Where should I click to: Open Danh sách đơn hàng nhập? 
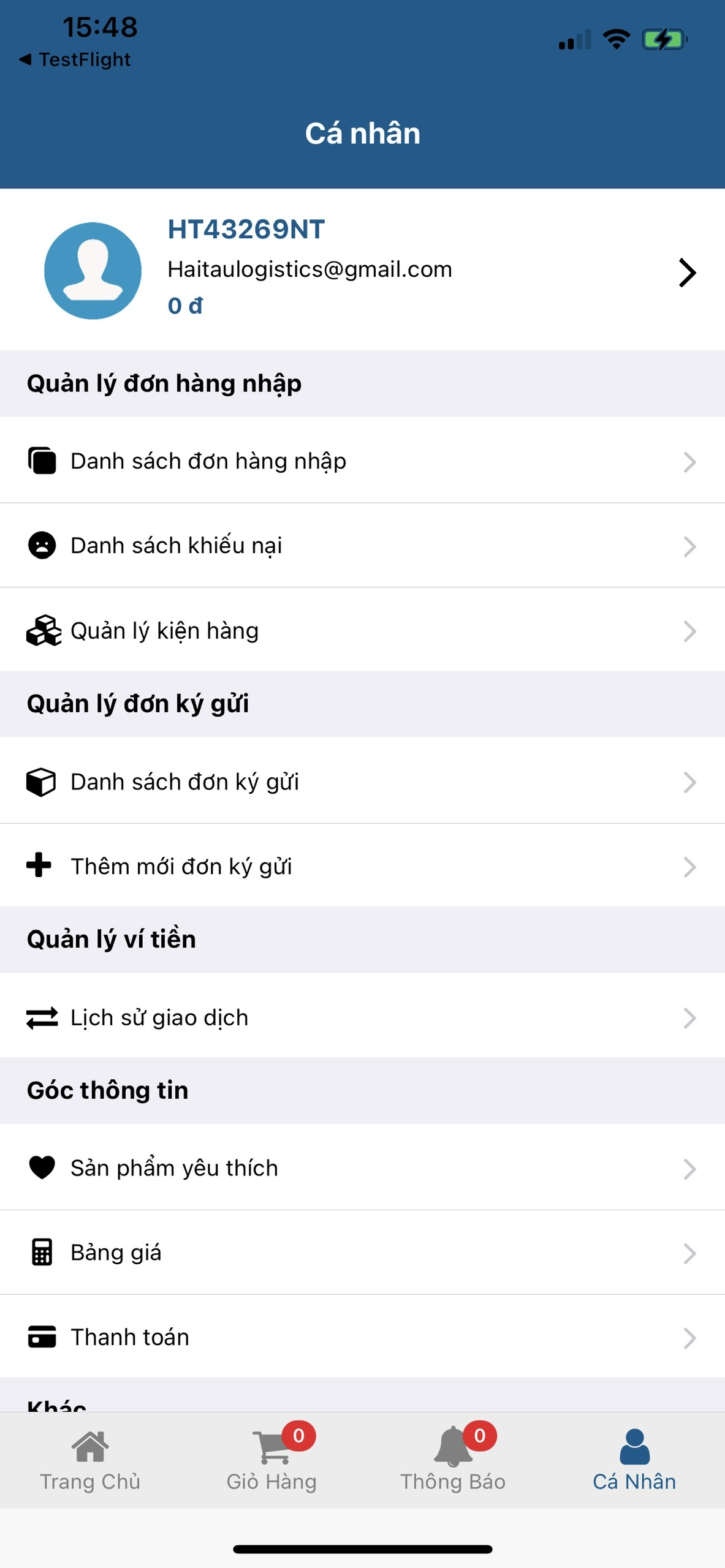(362, 461)
